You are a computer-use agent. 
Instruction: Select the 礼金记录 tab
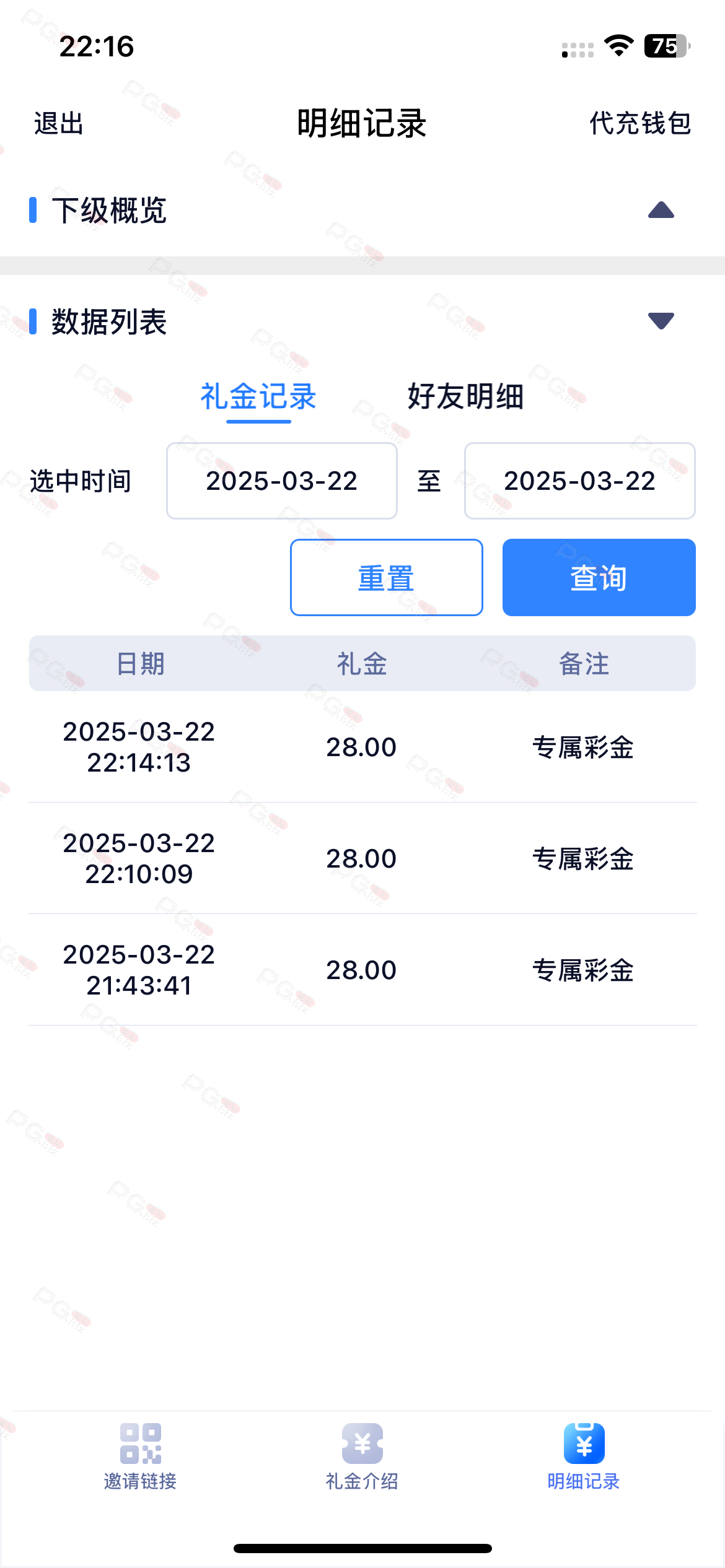click(x=258, y=396)
